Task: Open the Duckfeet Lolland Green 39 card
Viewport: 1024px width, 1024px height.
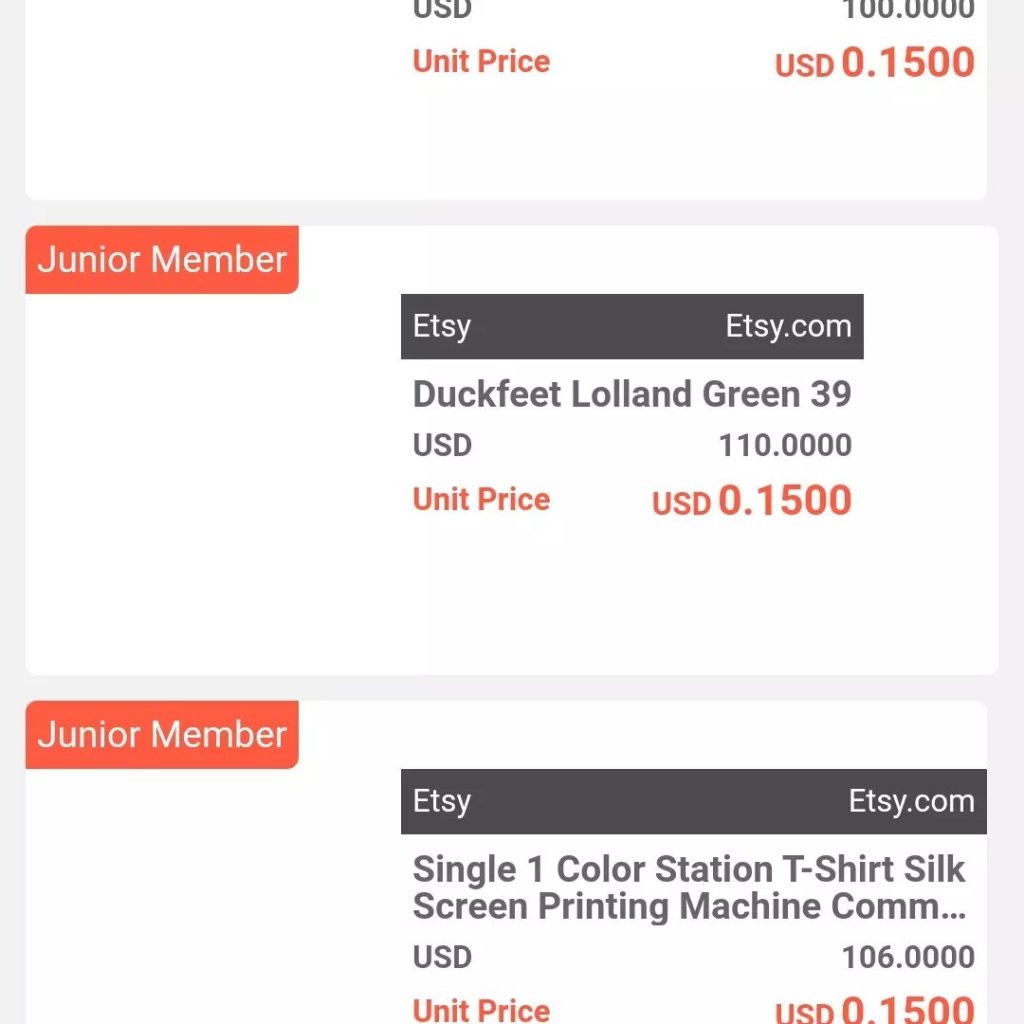Action: pyautogui.click(x=631, y=394)
